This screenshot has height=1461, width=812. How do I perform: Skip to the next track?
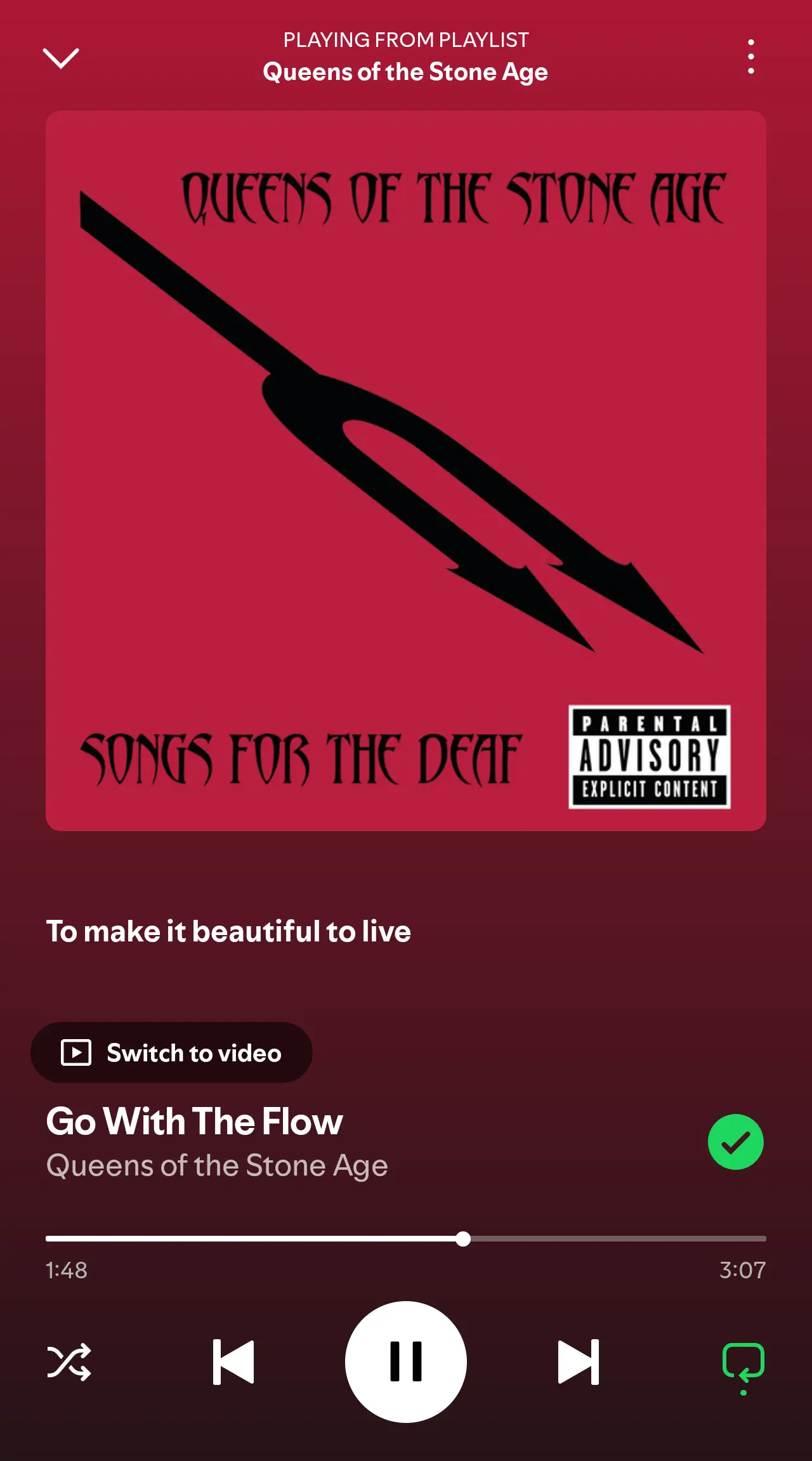click(578, 1361)
